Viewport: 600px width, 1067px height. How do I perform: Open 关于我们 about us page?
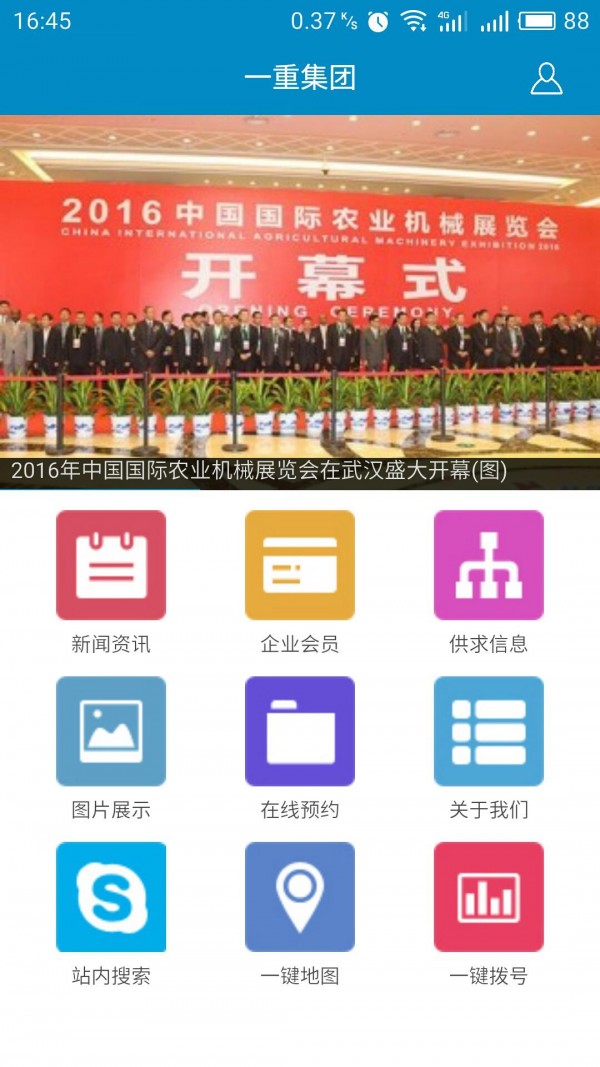coord(488,731)
